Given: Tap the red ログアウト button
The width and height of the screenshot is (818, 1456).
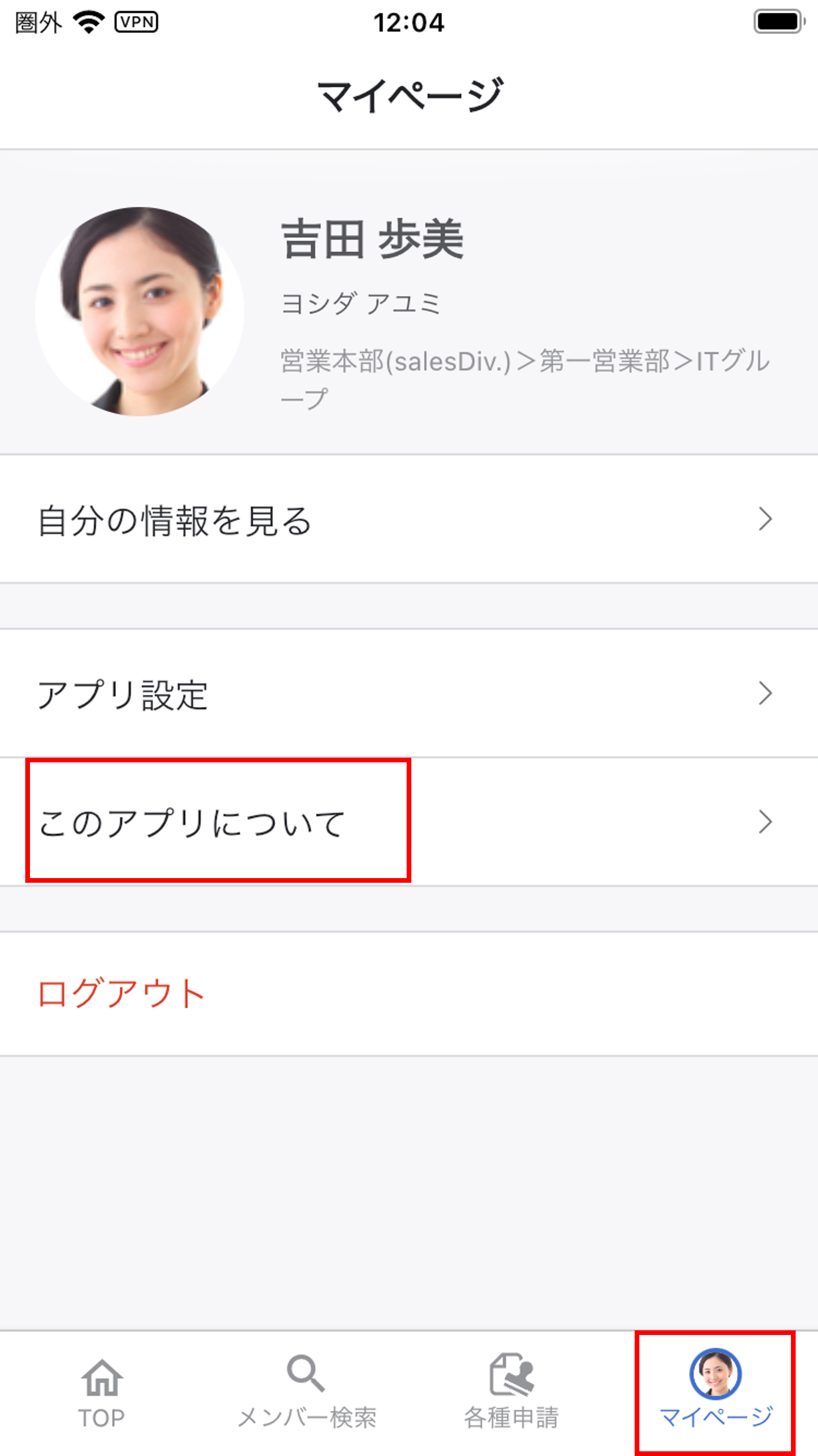Looking at the screenshot, I should tap(122, 994).
